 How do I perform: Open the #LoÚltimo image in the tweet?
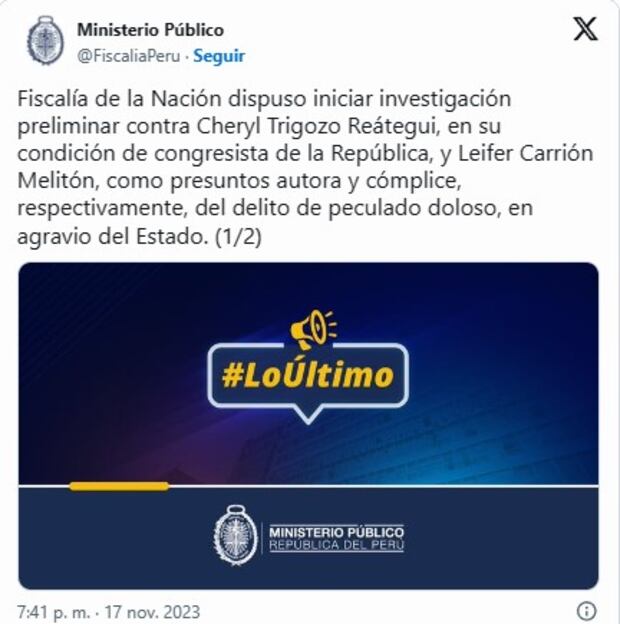tap(308, 425)
